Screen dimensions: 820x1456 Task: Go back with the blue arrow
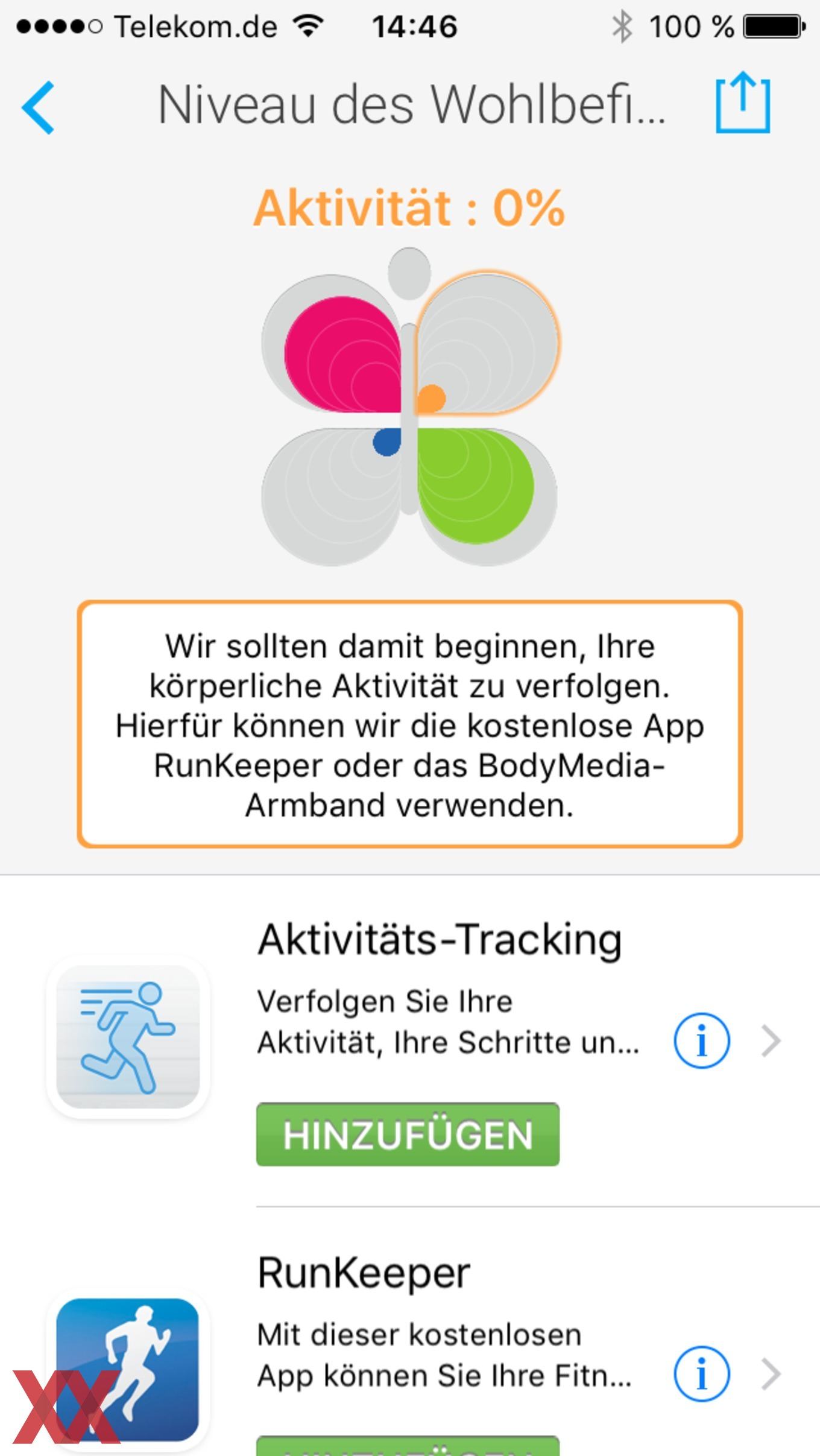pos(38,107)
